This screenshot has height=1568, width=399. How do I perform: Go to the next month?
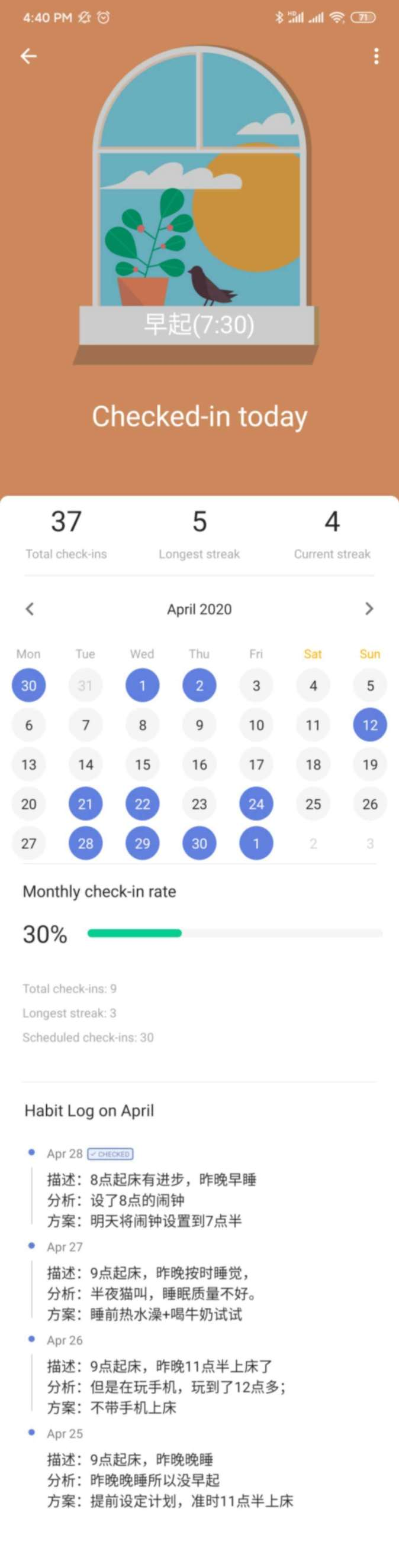369,609
